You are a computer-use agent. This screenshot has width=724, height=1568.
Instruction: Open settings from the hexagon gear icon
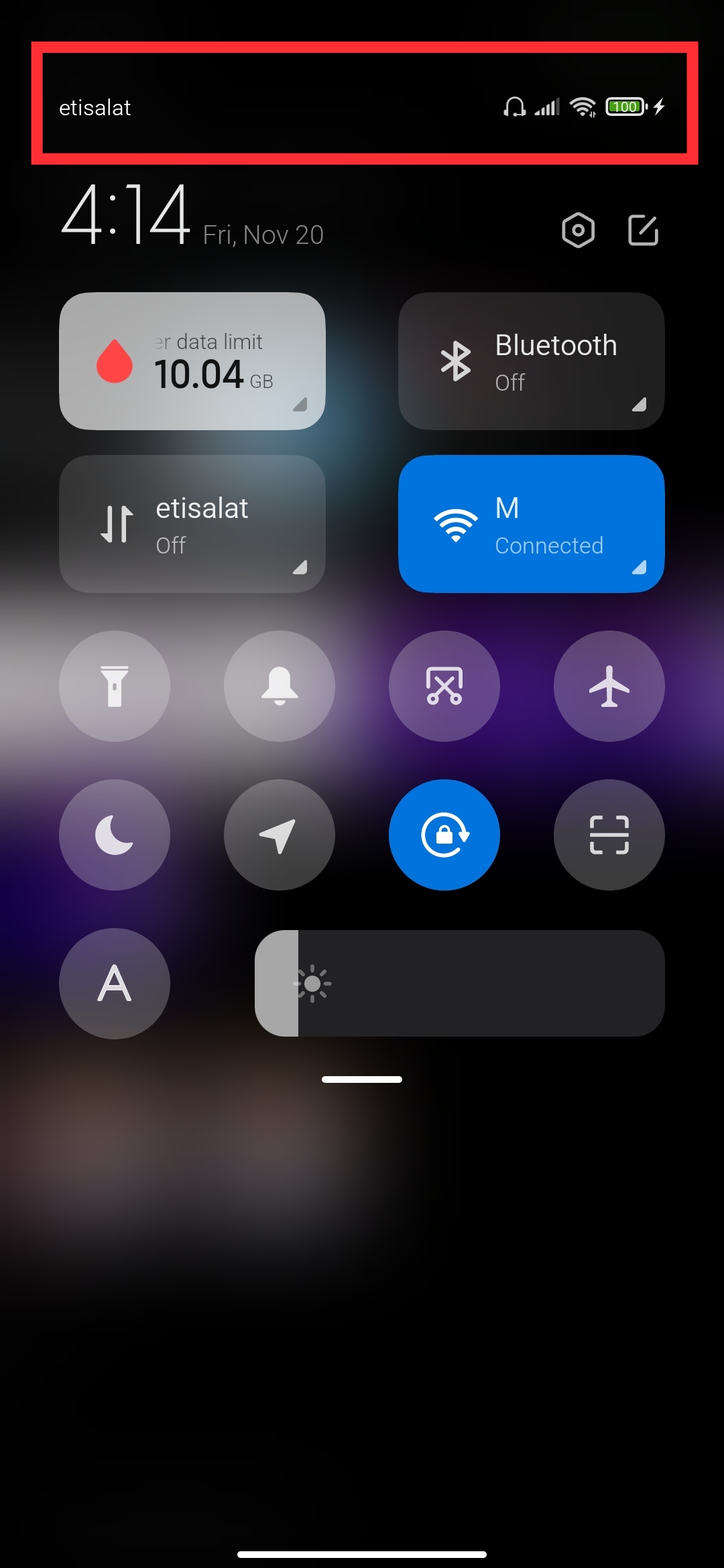click(x=578, y=231)
